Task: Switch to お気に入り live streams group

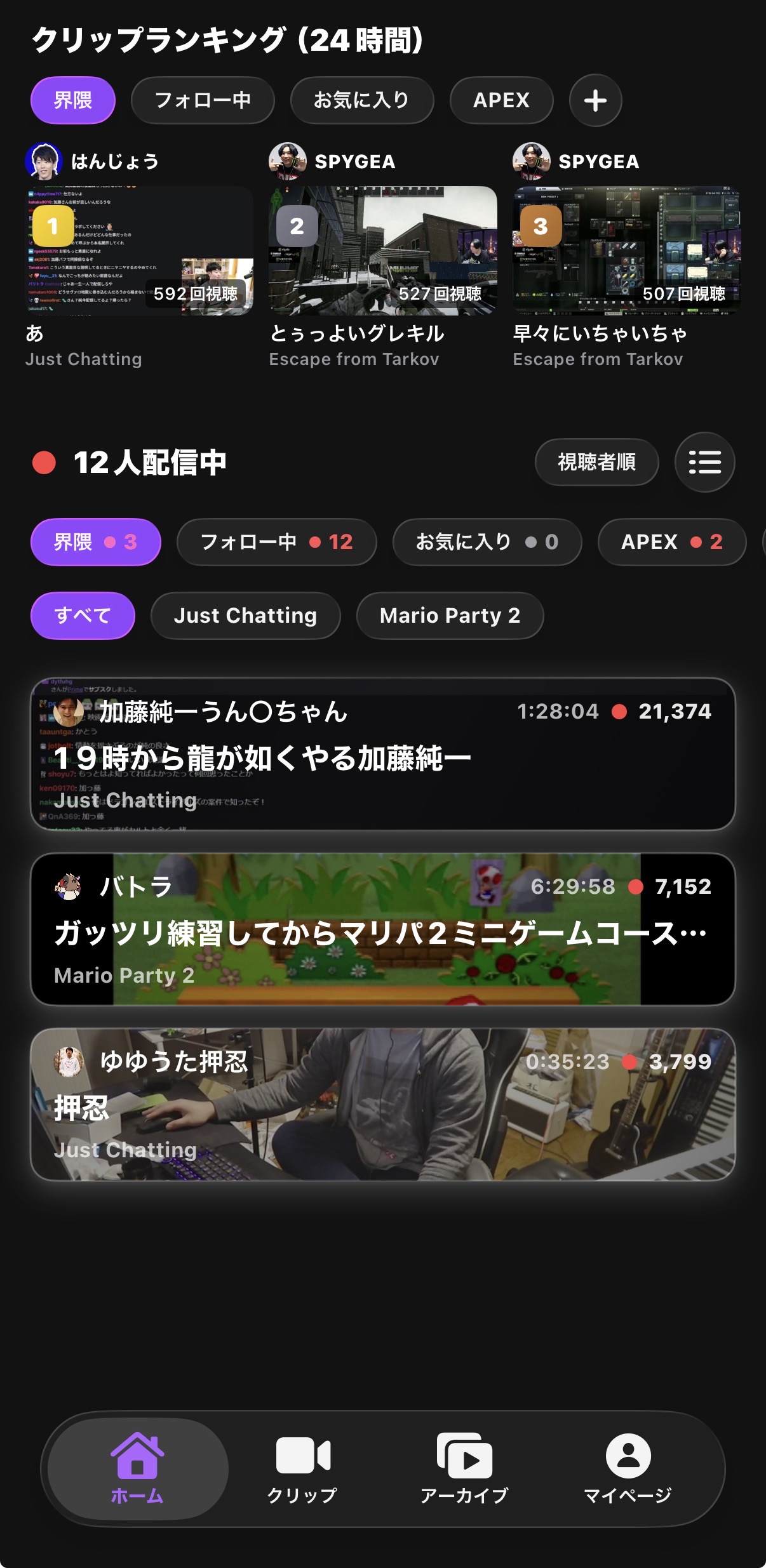Action: (x=487, y=542)
